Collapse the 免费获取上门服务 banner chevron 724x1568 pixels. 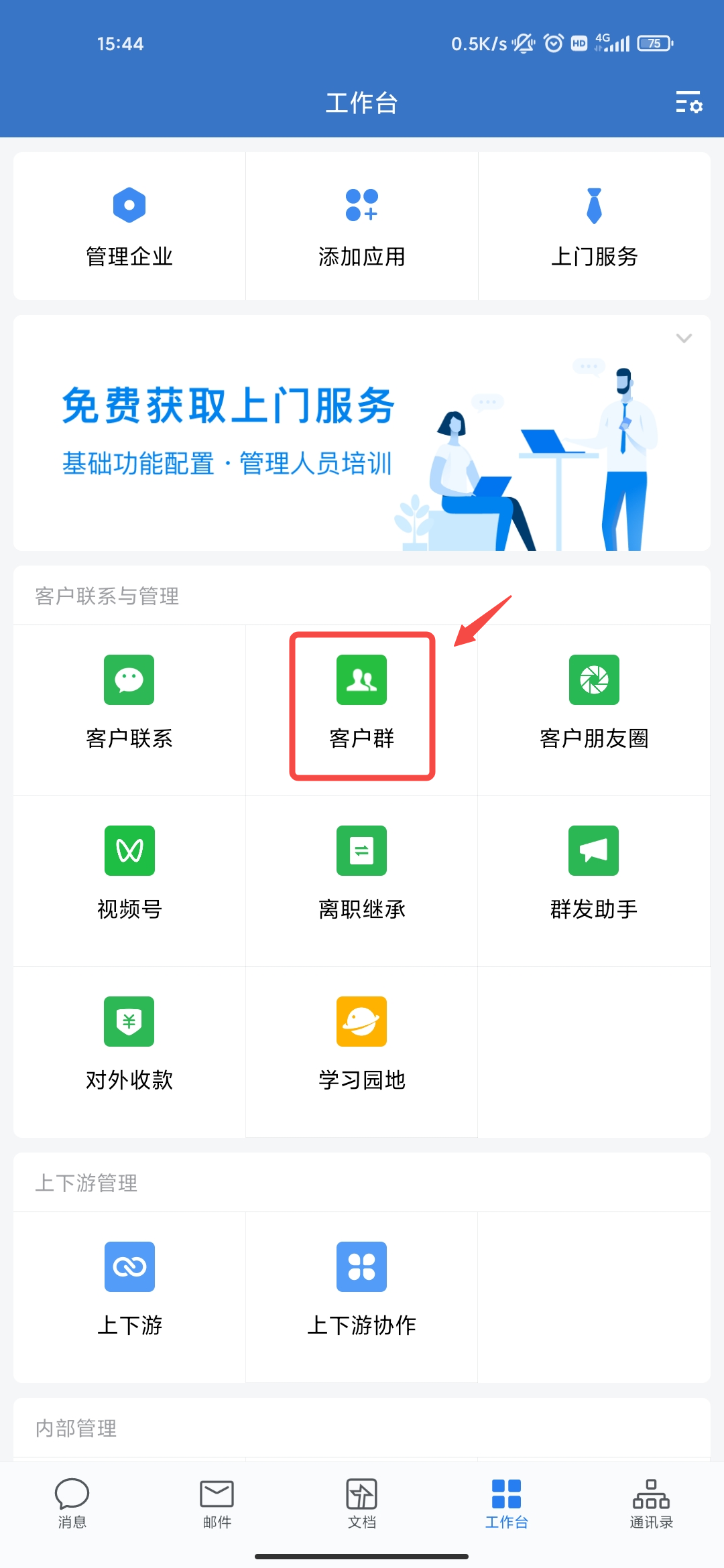click(684, 338)
